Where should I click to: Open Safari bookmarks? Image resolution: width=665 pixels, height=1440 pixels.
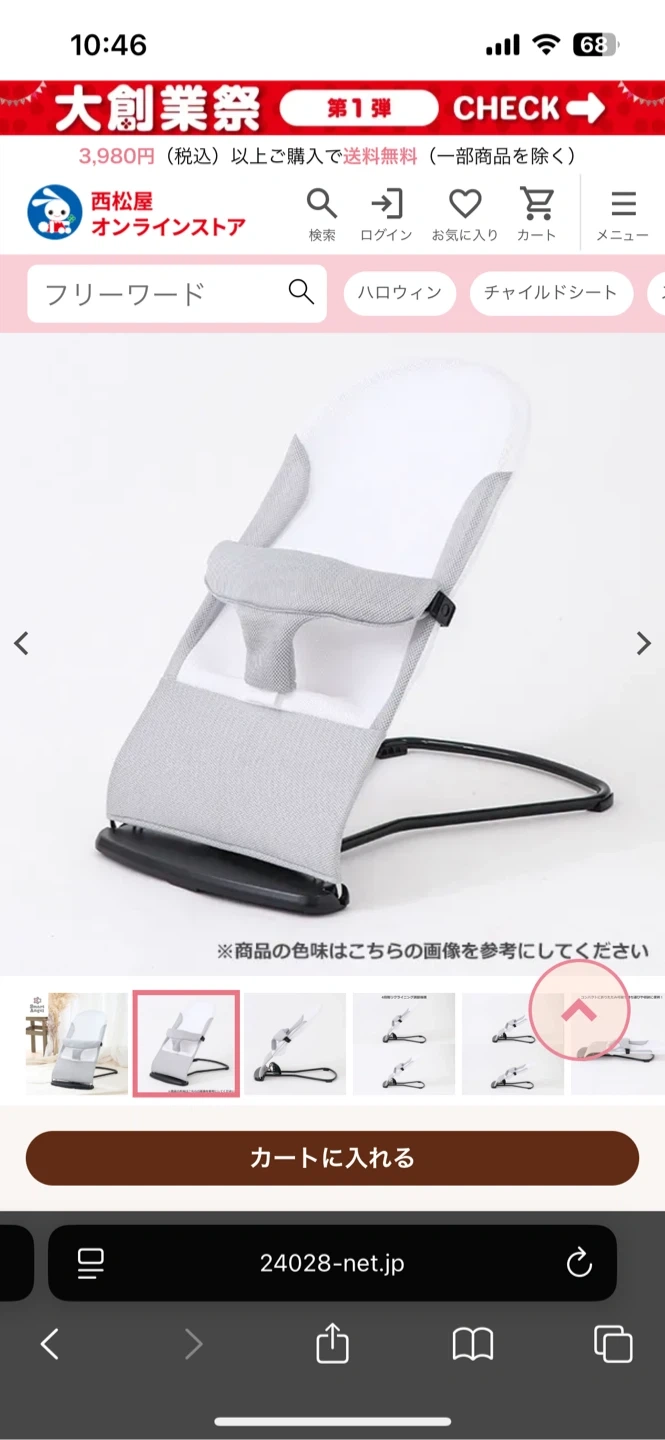(x=473, y=1343)
